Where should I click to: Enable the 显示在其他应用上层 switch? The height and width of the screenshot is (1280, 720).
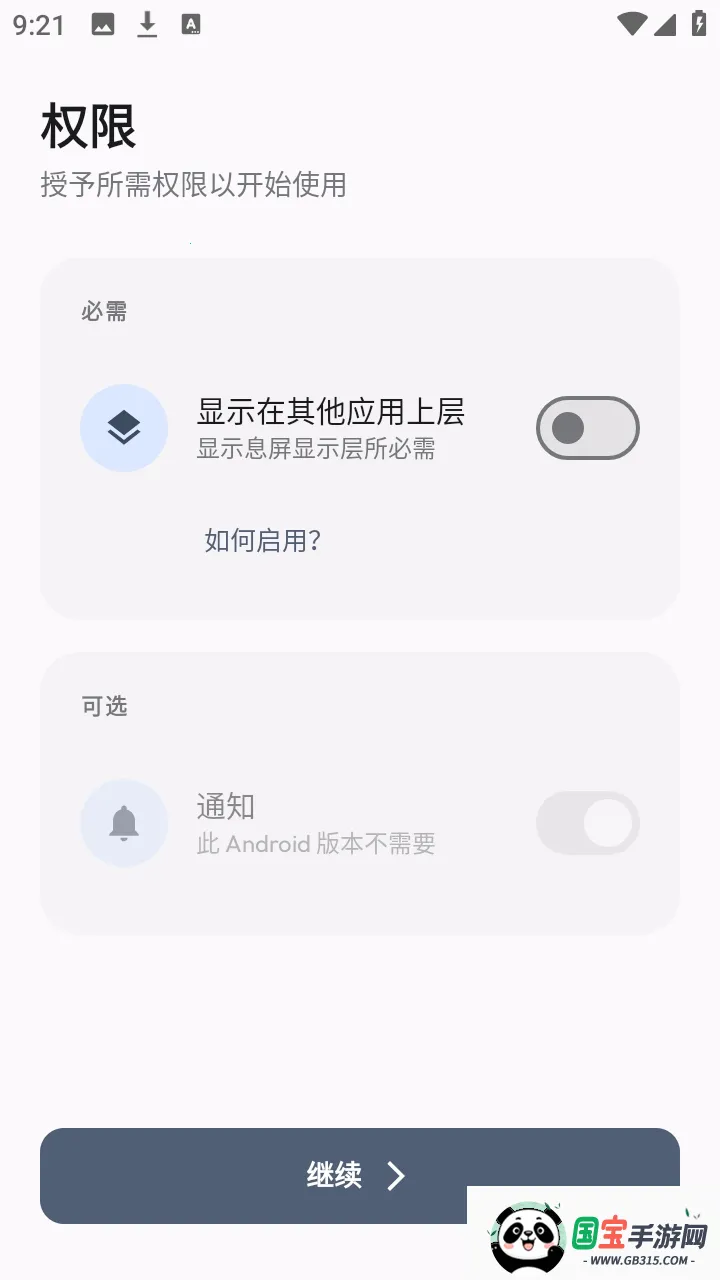click(587, 428)
